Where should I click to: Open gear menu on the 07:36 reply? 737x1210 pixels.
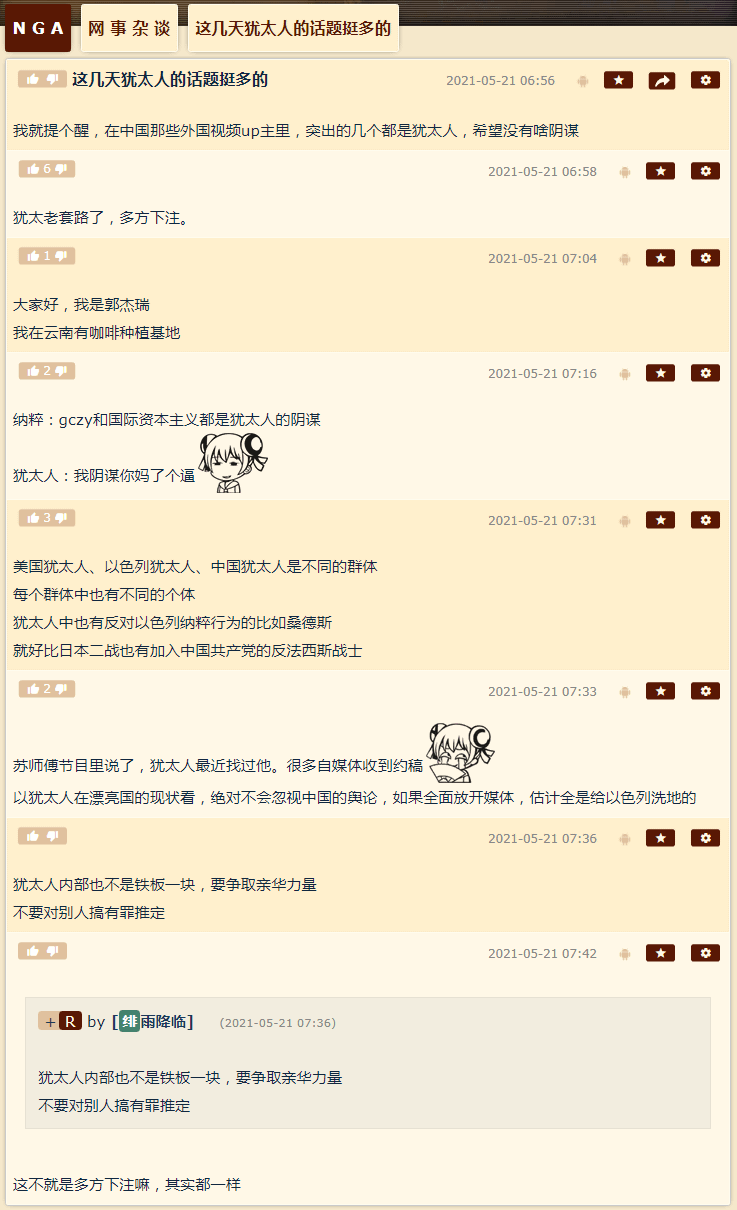tap(705, 838)
